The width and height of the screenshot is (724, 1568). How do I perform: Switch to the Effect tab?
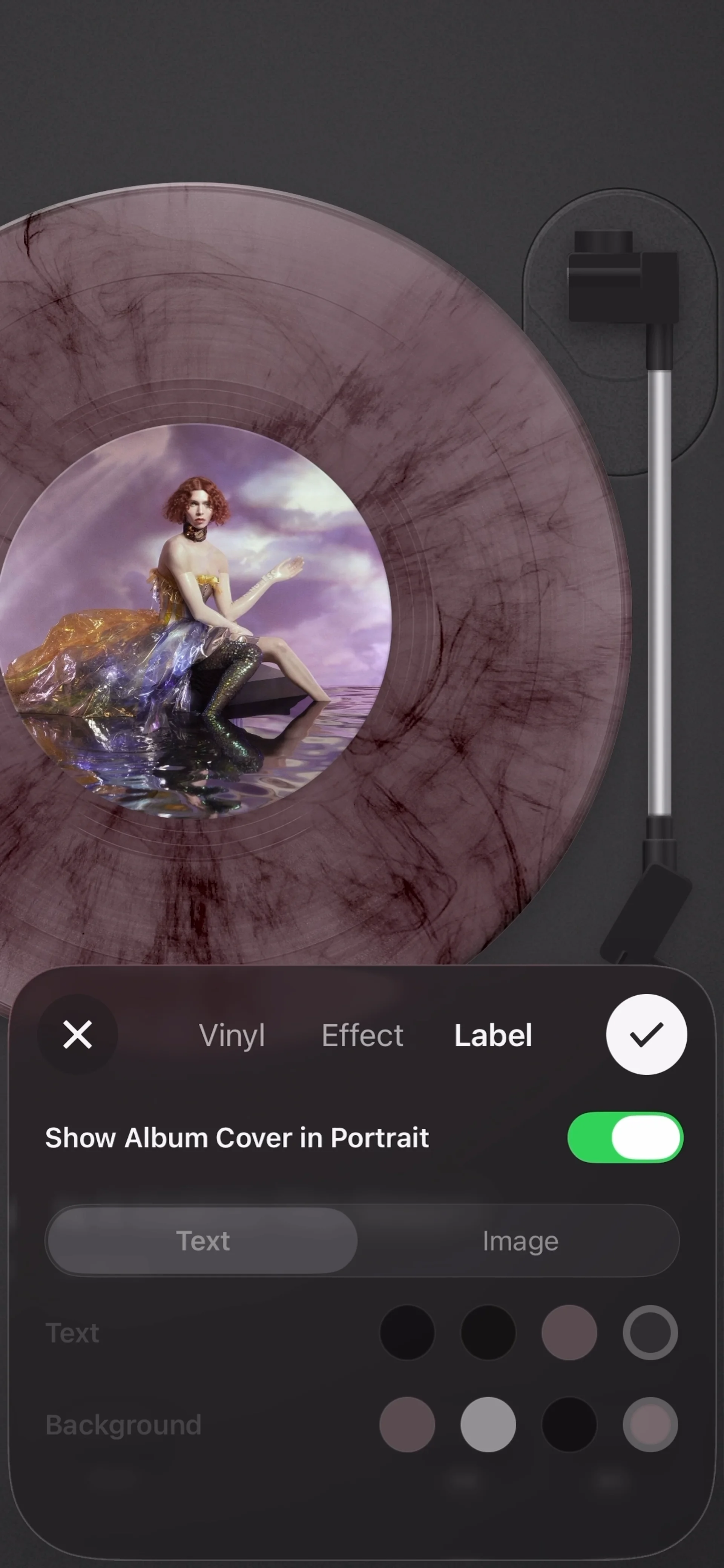(x=362, y=1035)
